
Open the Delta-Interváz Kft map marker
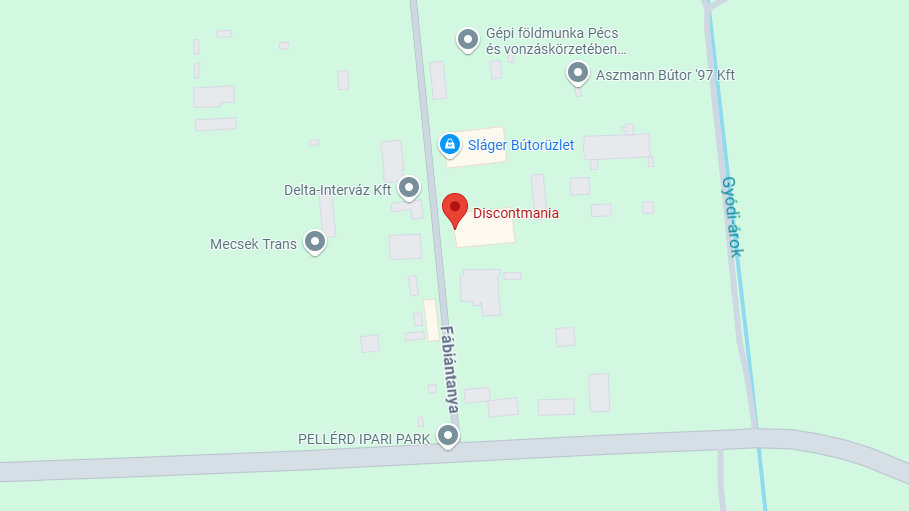pyautogui.click(x=409, y=187)
